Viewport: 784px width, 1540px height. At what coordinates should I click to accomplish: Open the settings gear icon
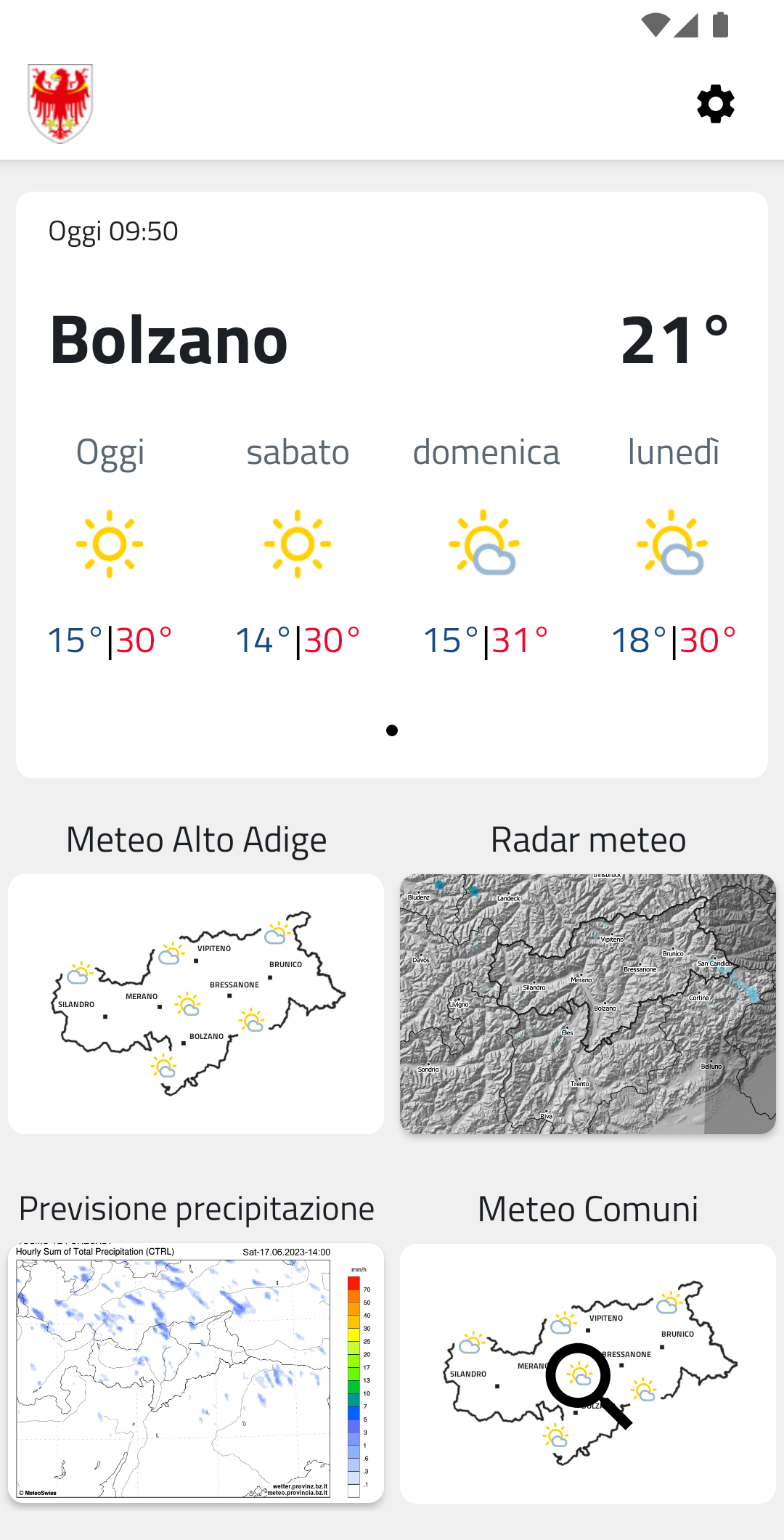point(716,104)
